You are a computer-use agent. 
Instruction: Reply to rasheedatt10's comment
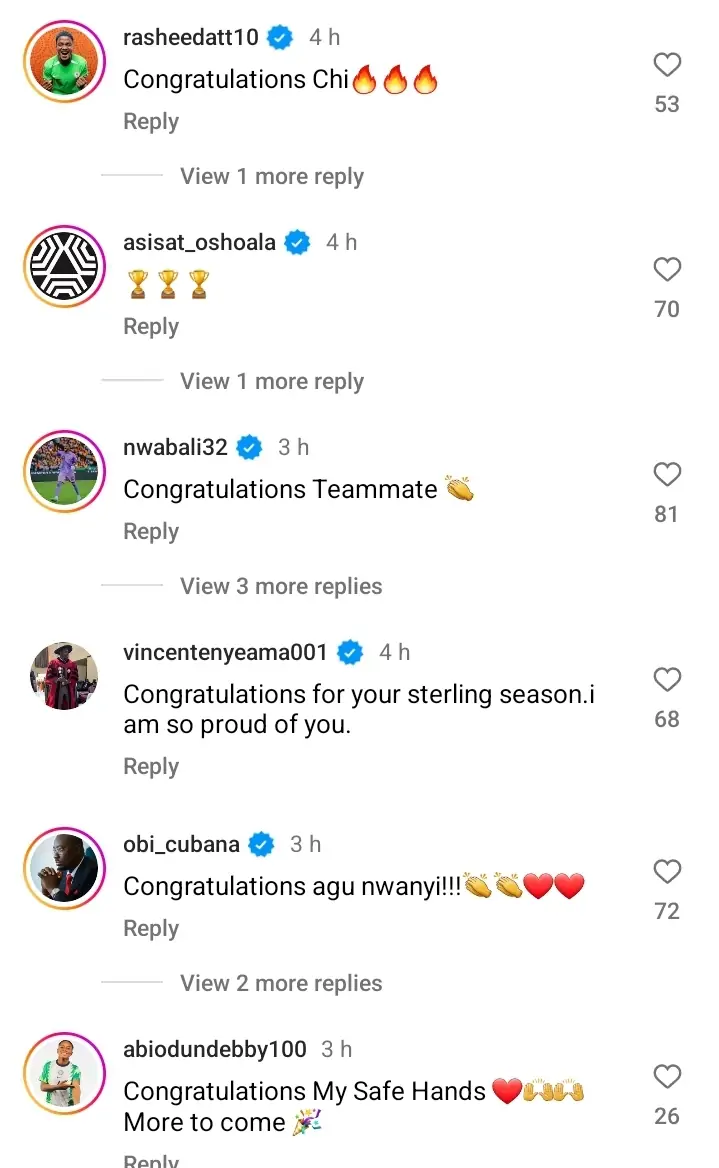pos(151,122)
